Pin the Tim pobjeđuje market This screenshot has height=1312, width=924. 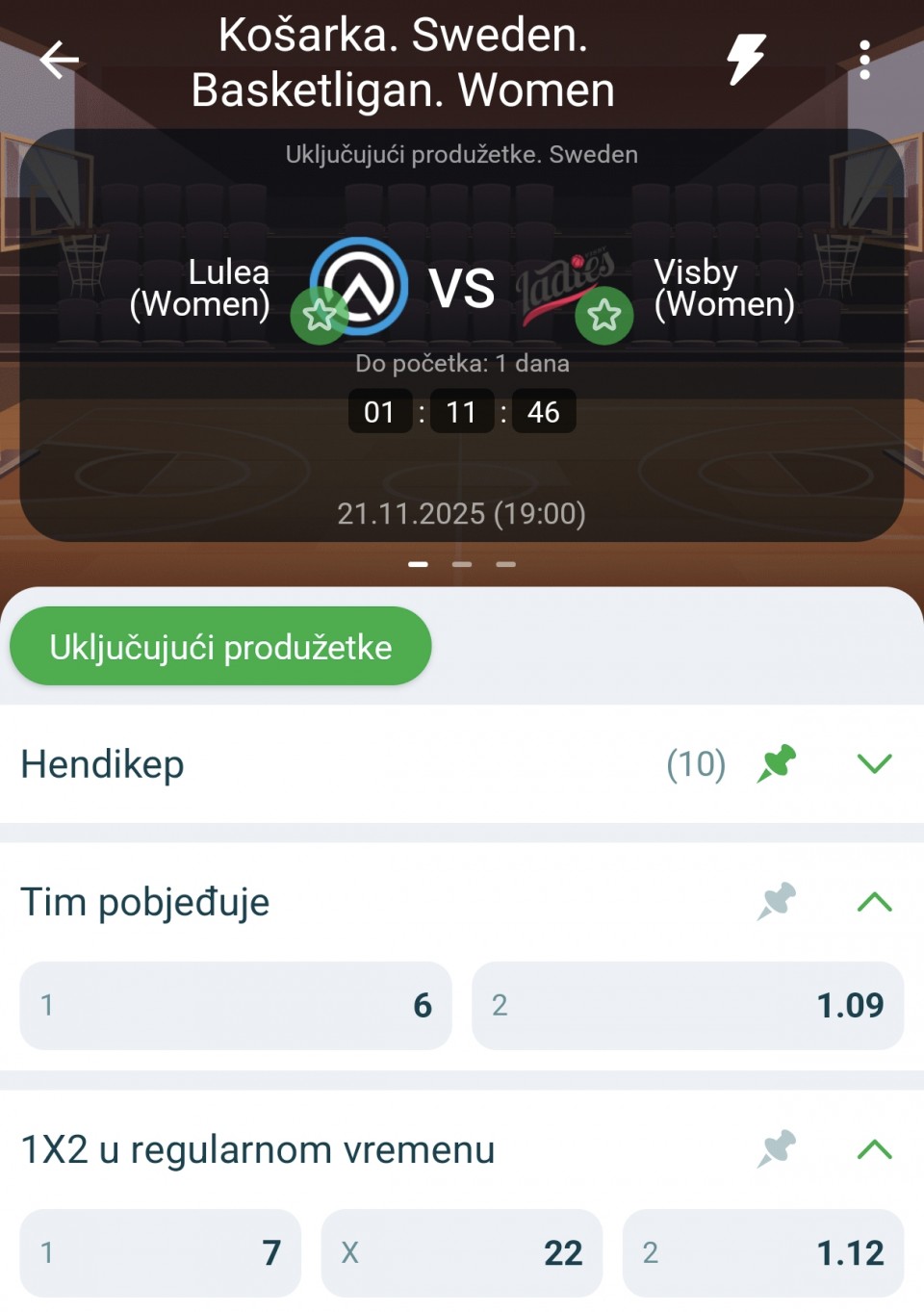pyautogui.click(x=776, y=902)
